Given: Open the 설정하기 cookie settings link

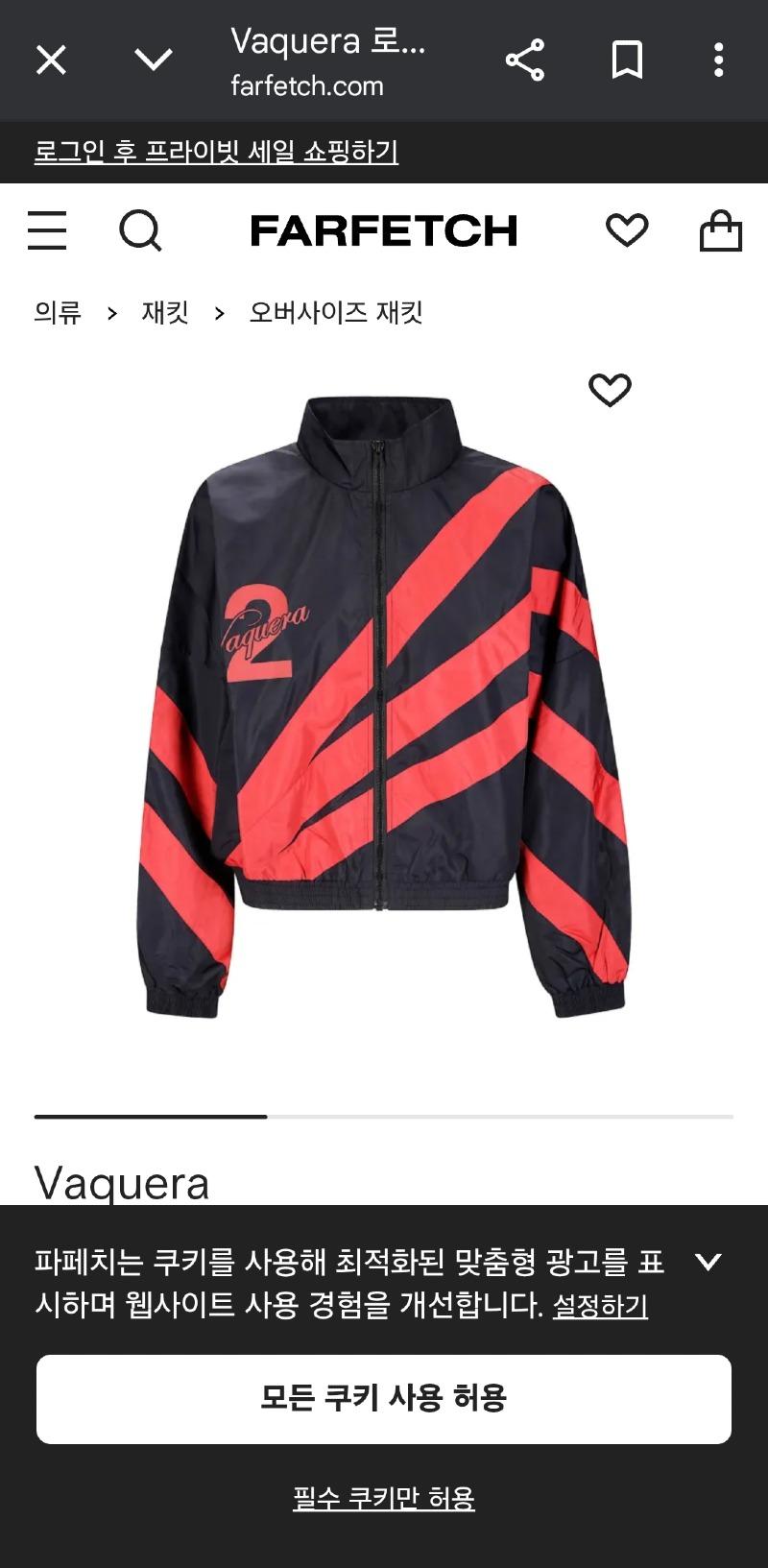Looking at the screenshot, I should click(600, 1306).
